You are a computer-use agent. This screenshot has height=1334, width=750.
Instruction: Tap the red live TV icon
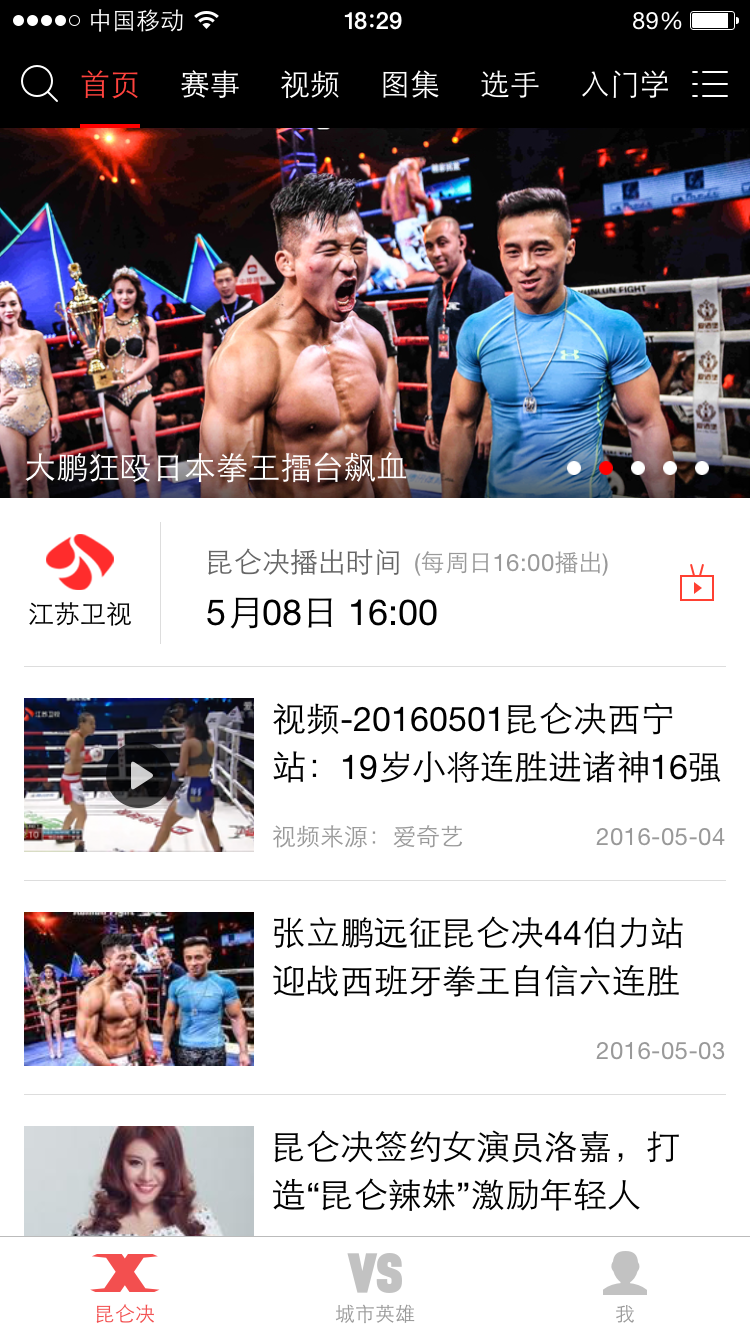pos(697,583)
